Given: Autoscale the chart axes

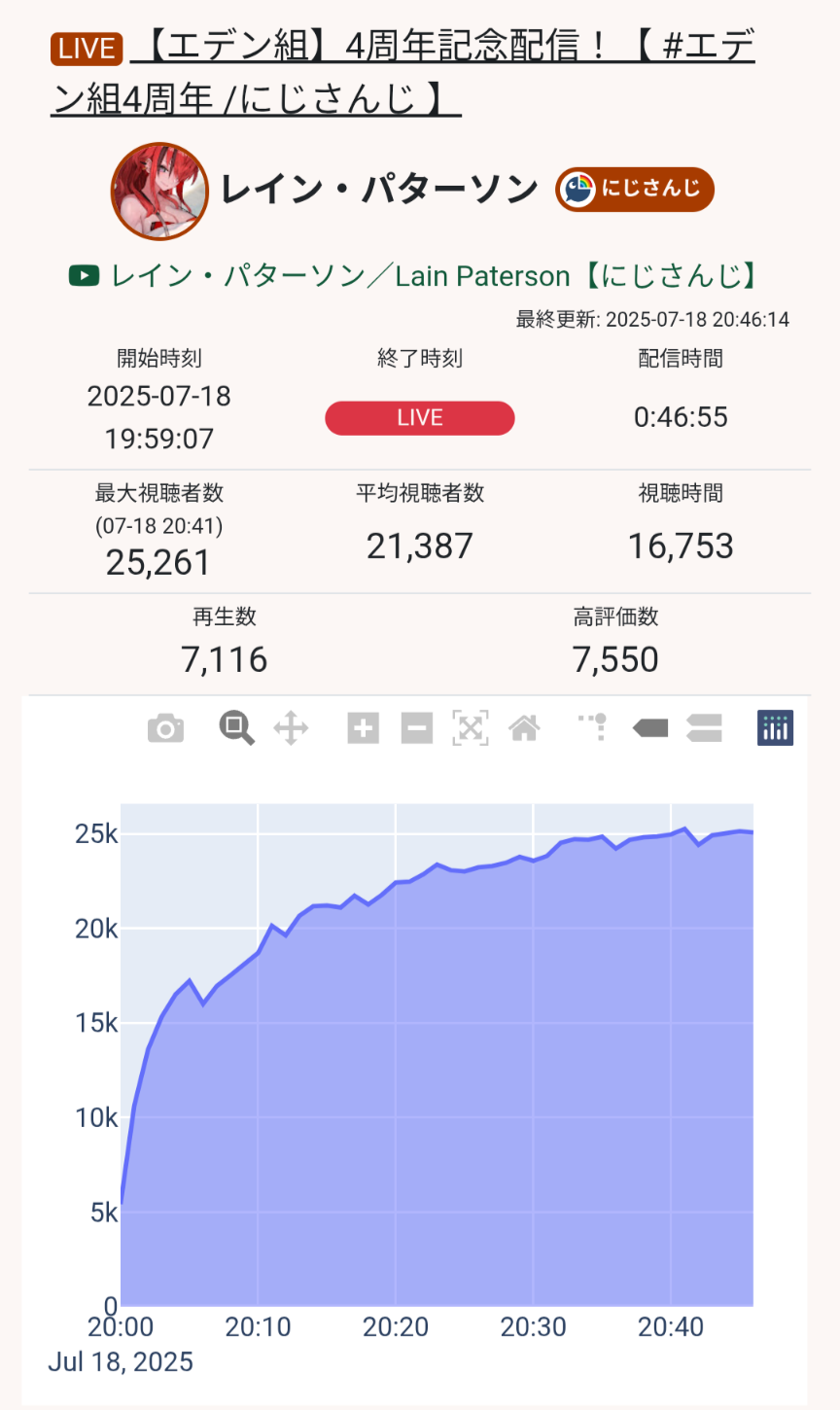Looking at the screenshot, I should 471,727.
